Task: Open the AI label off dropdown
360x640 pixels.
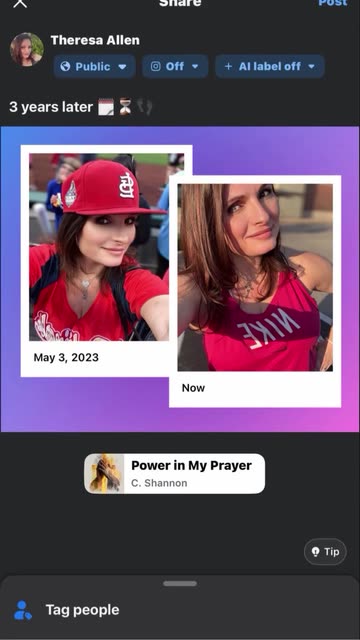Action: pos(270,66)
